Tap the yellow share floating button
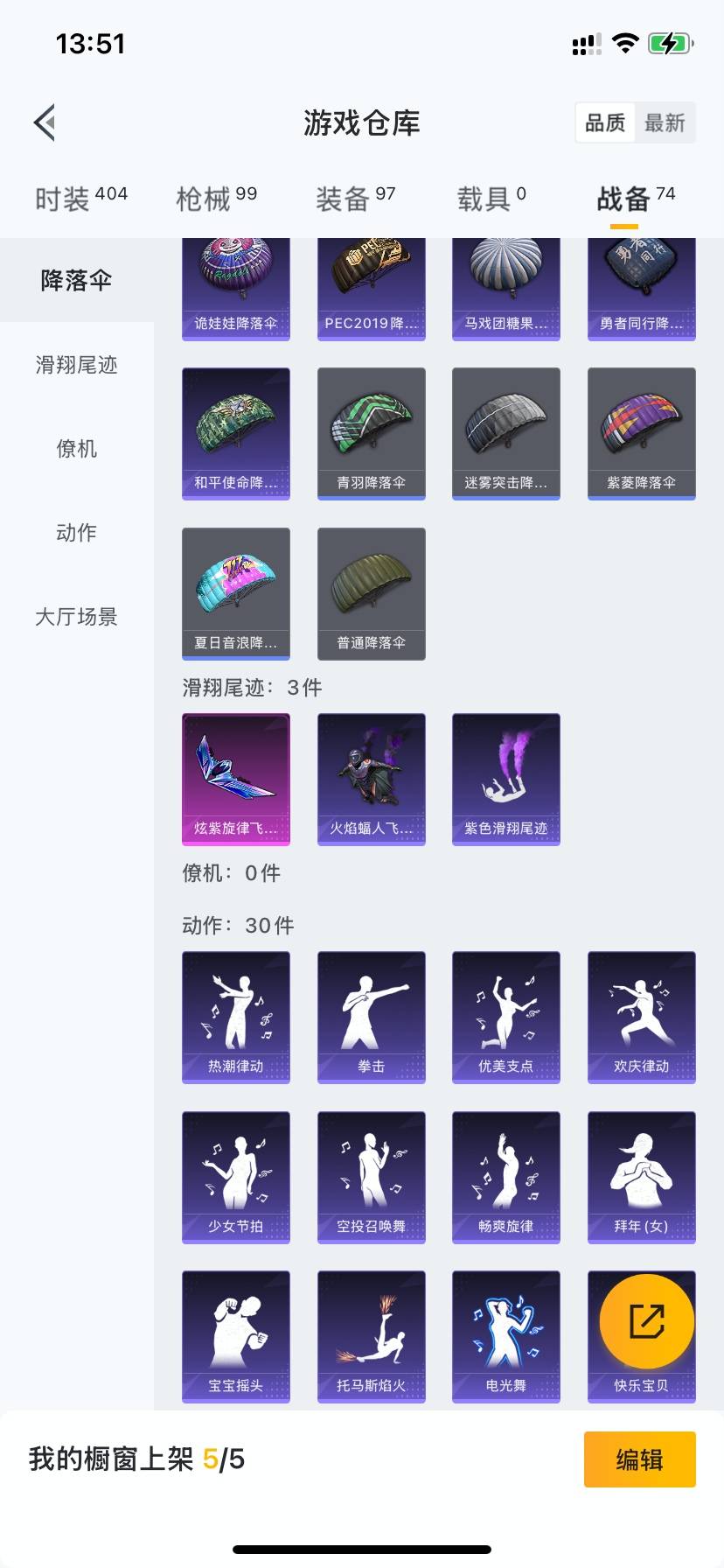The height and width of the screenshot is (1568, 724). (x=646, y=1321)
